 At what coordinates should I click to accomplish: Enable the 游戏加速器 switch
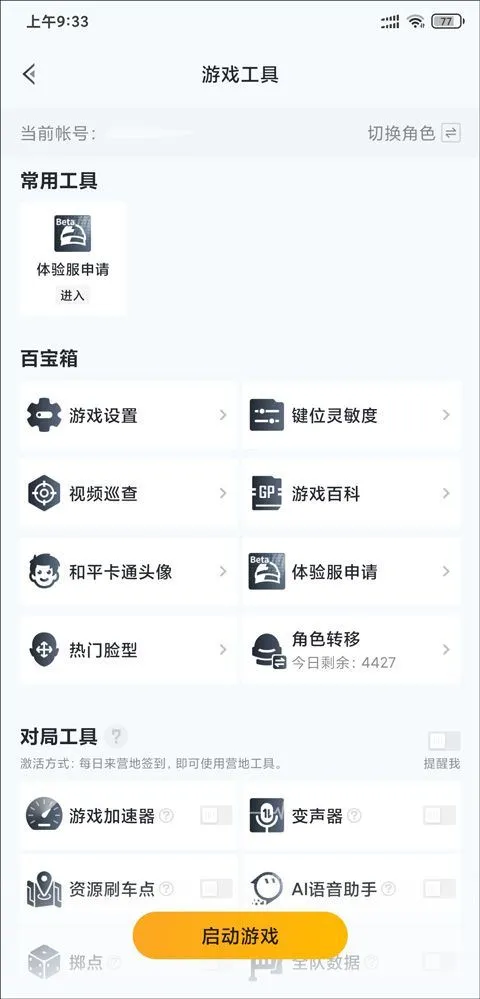[x=216, y=816]
